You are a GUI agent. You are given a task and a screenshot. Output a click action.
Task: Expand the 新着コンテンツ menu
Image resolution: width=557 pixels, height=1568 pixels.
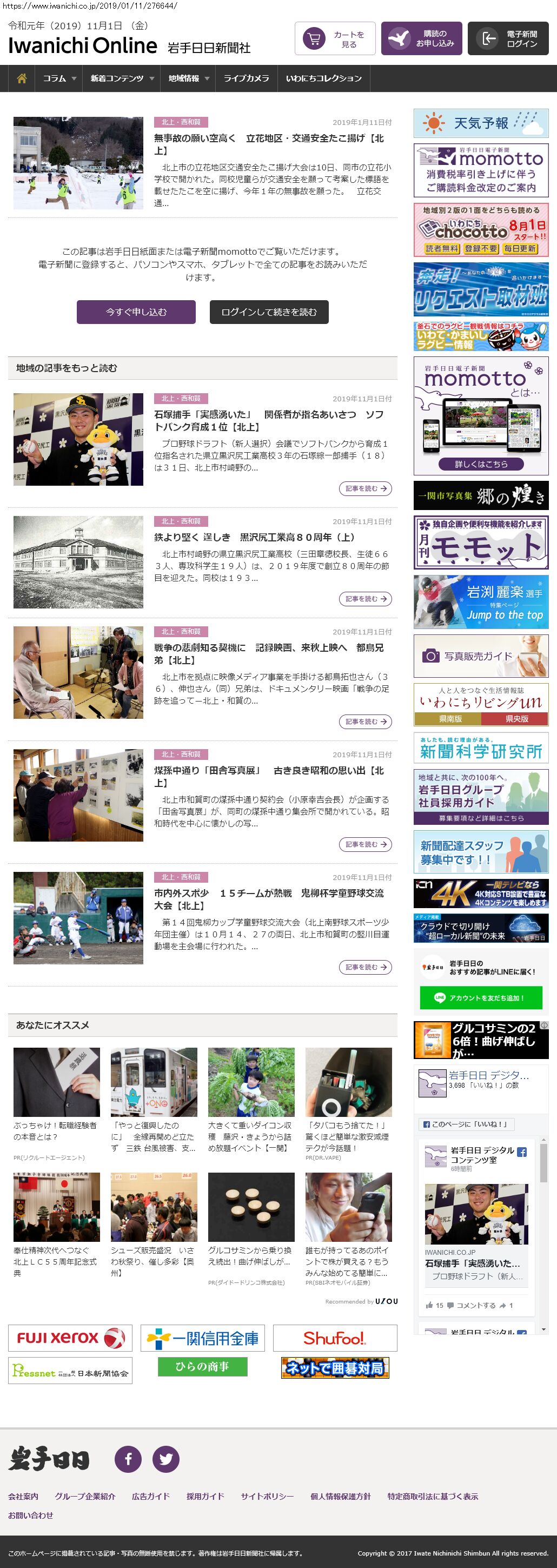(122, 78)
